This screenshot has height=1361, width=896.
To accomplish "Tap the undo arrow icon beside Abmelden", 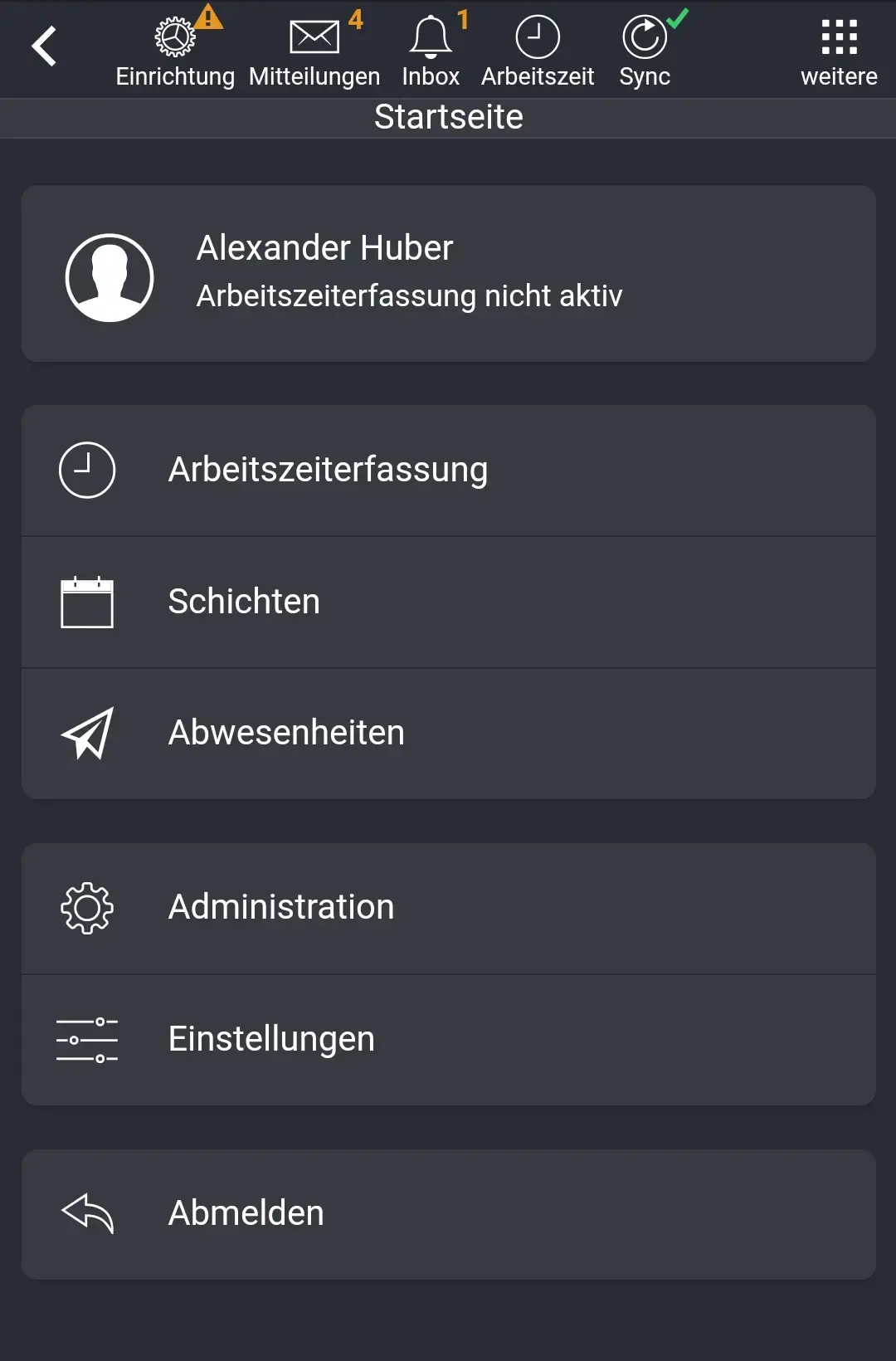I will tap(85, 1212).
